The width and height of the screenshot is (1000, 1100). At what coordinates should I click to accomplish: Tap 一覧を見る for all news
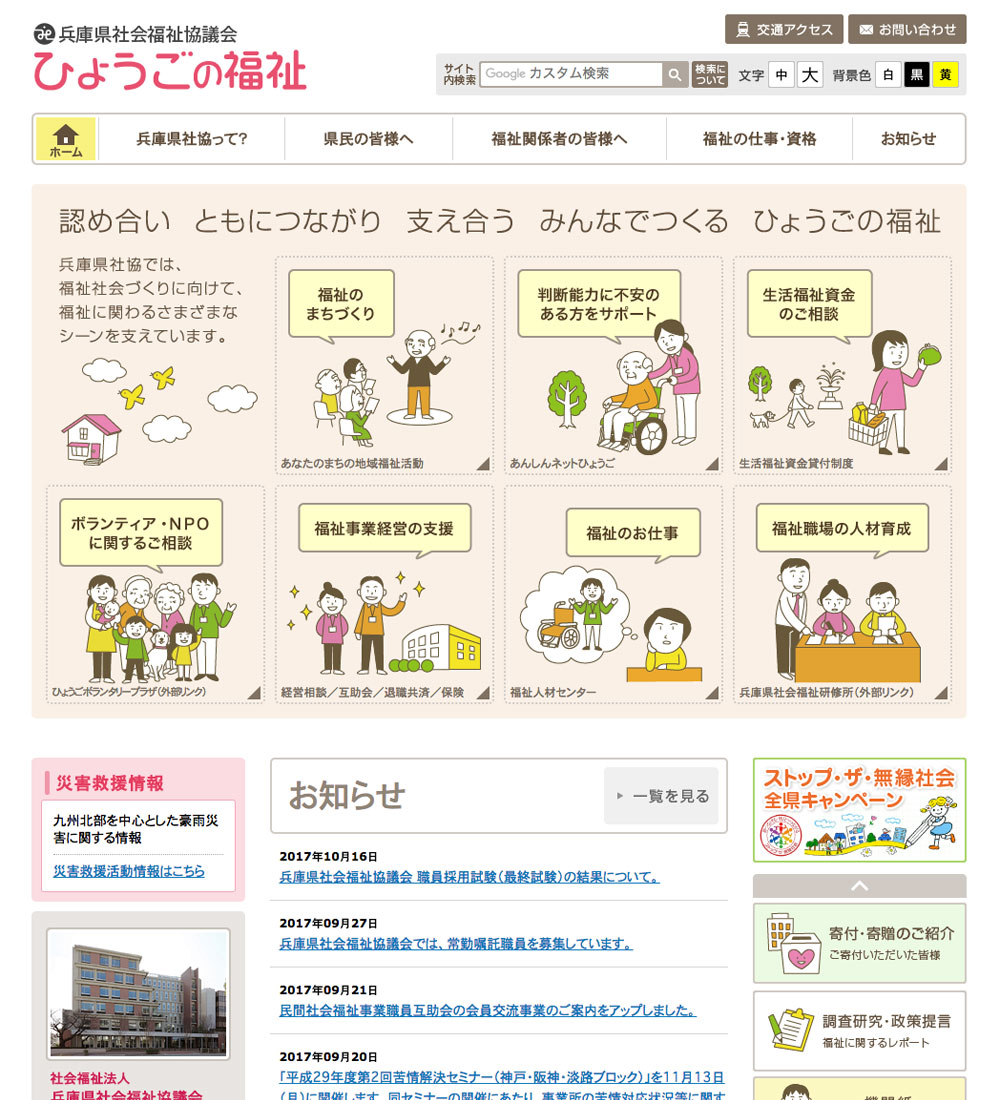click(x=661, y=796)
